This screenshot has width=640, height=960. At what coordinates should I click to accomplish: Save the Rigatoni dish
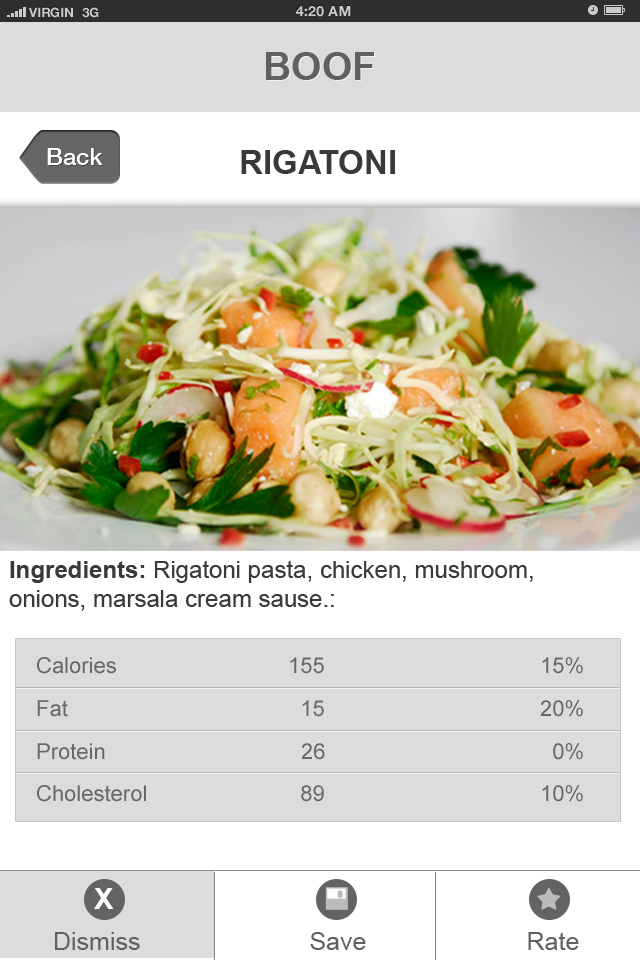337,914
